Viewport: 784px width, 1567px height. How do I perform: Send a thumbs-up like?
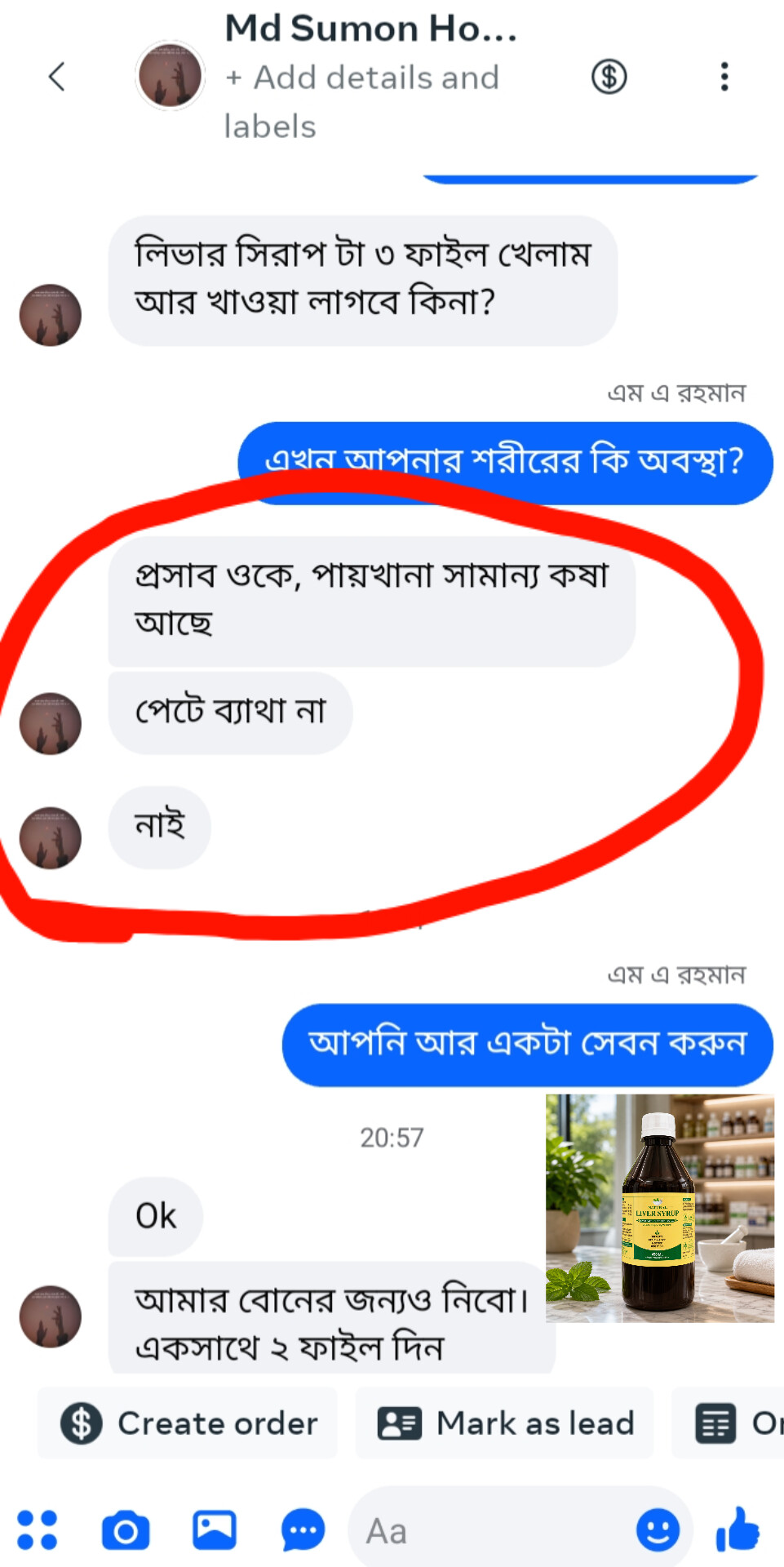point(737,1529)
